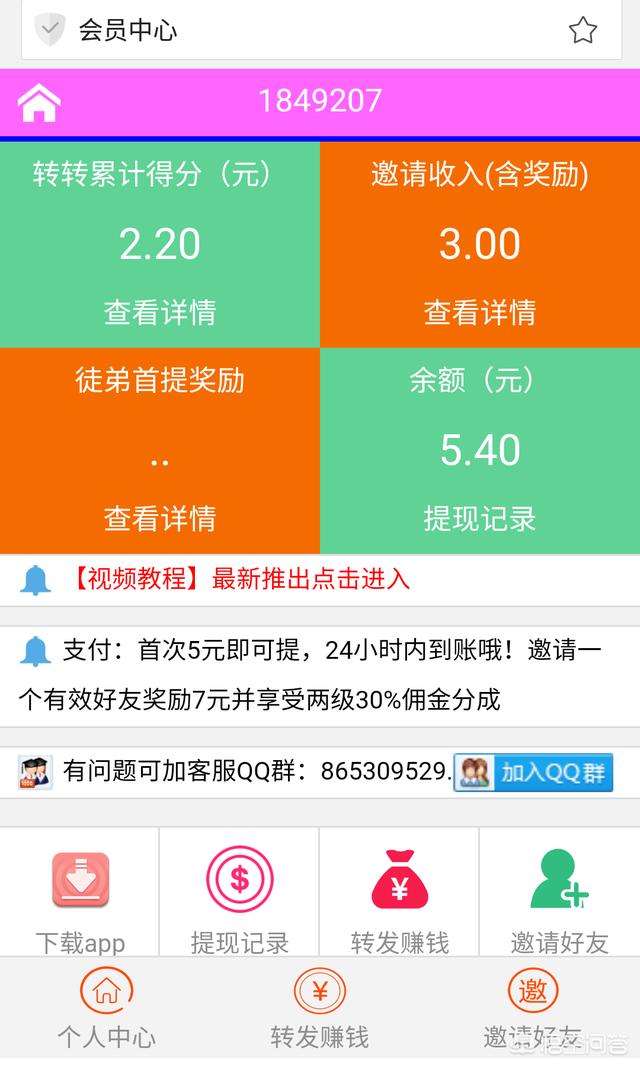This screenshot has height=1067, width=640.
Task: View details under 邀请收入(含奖励)
Action: point(479,312)
